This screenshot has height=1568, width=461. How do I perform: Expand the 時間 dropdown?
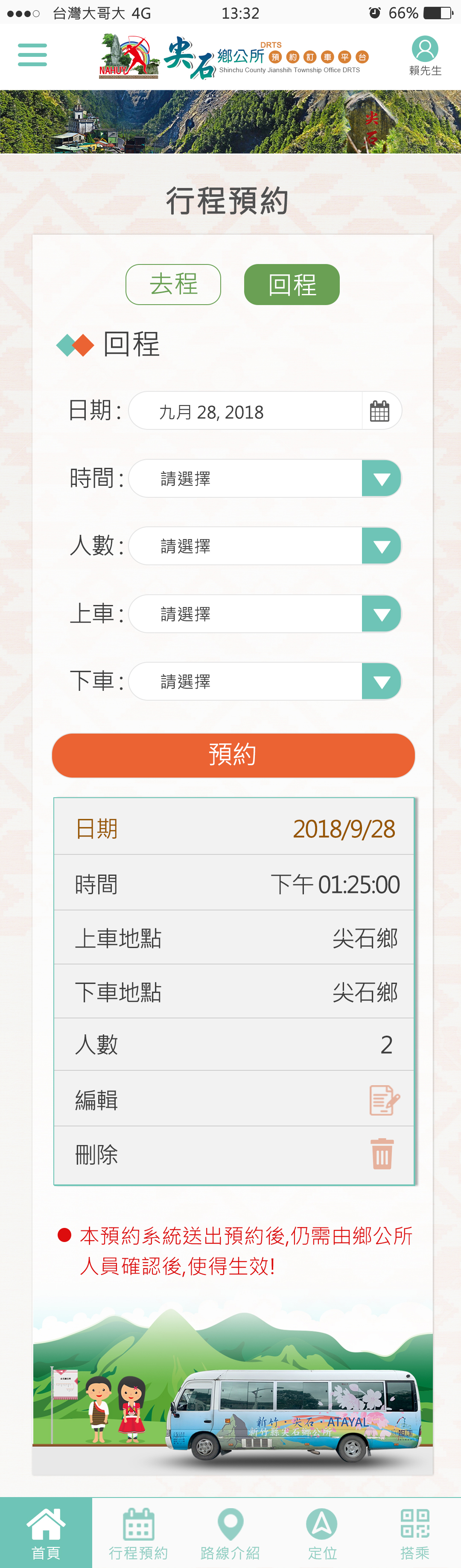click(x=381, y=479)
